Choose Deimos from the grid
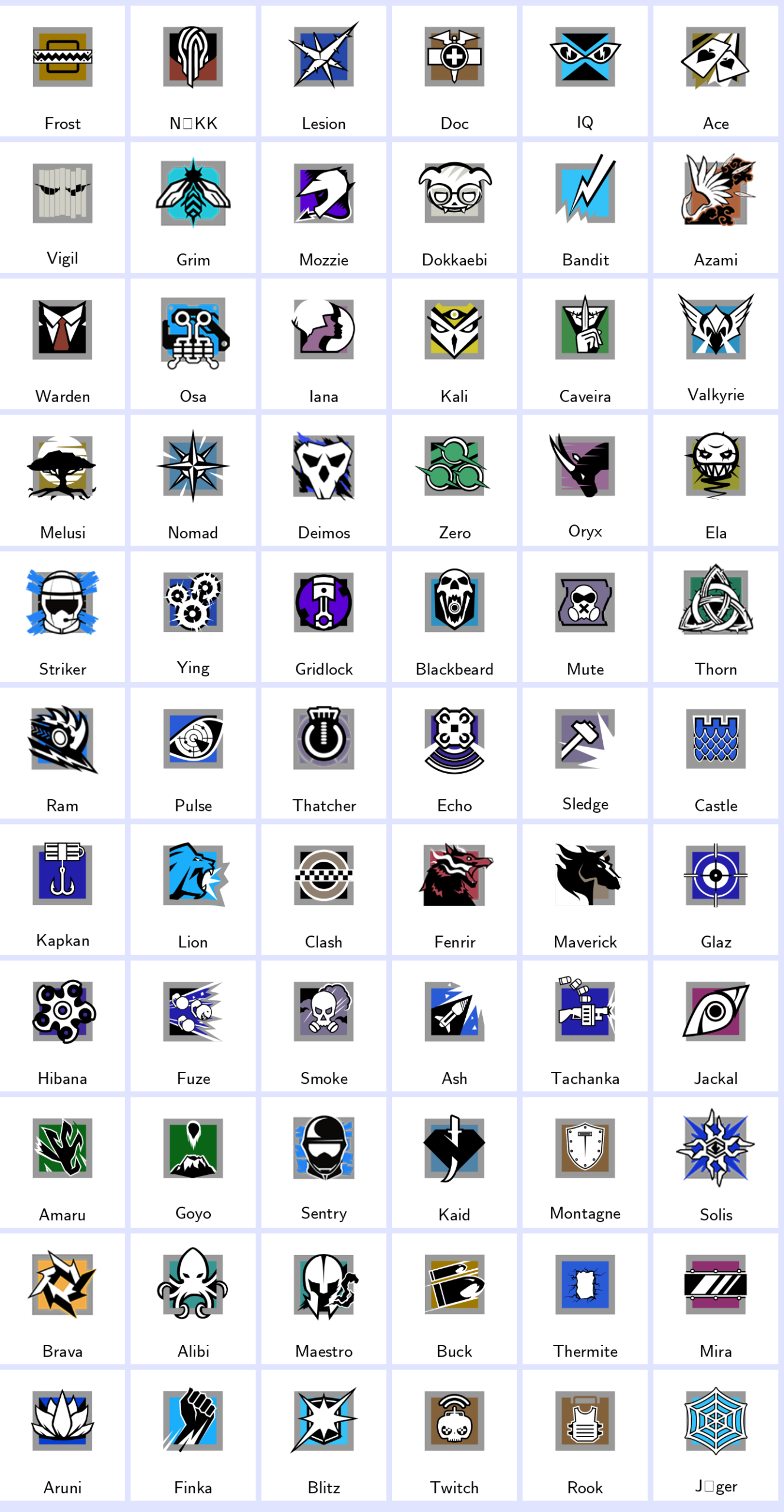Screen dimensions: 784x1512 pyautogui.click(x=324, y=480)
